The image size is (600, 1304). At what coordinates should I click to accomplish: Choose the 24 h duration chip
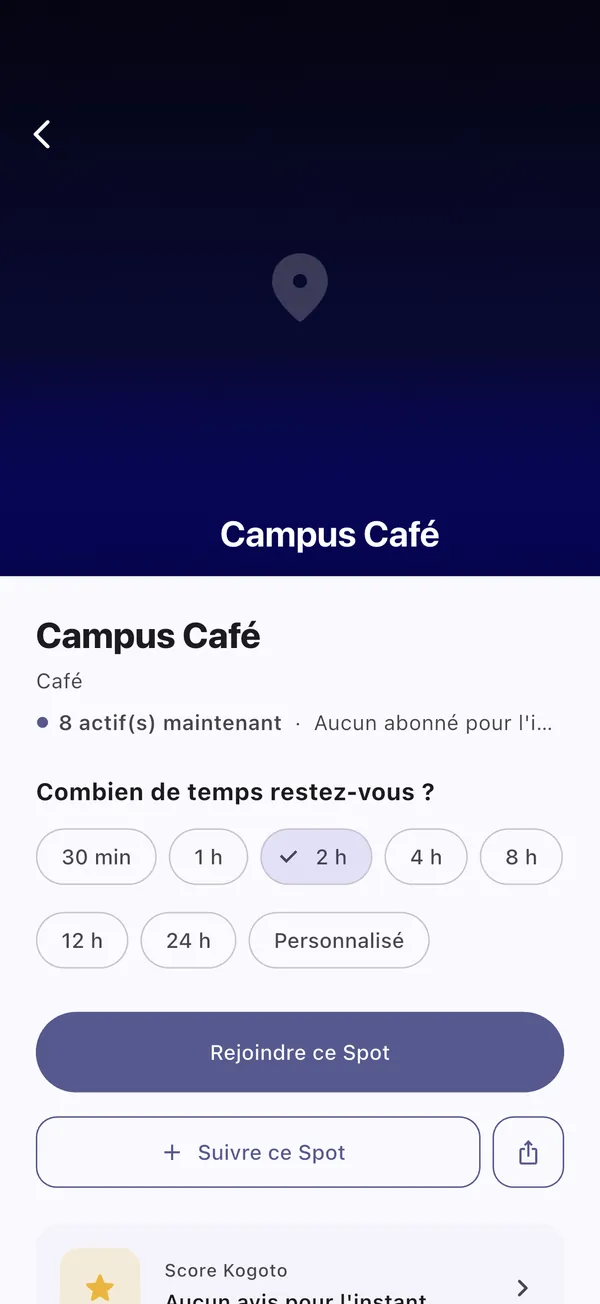click(188, 940)
